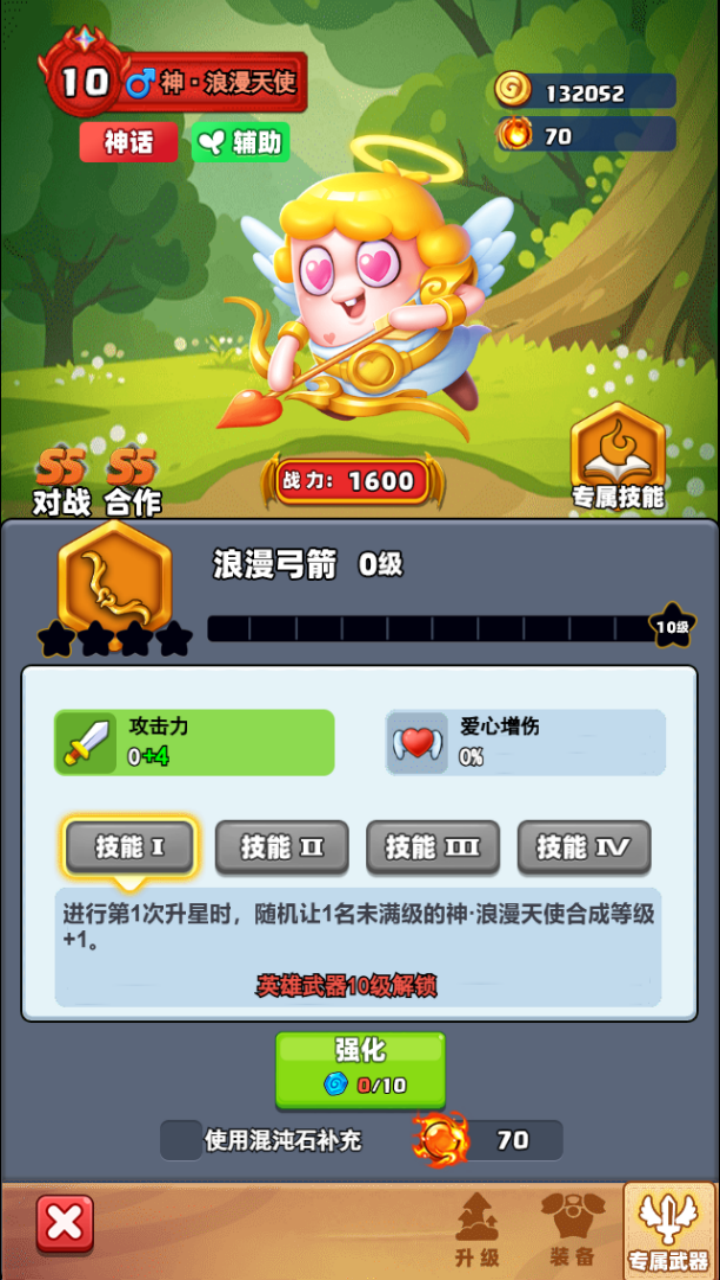Screen dimensions: 720x1280
Task: Select the 技能 I tab
Action: coord(131,848)
